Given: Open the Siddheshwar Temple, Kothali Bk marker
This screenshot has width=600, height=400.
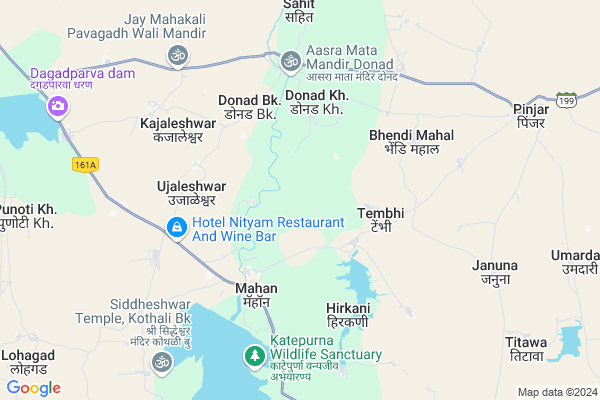Looking at the screenshot, I should point(161,360).
